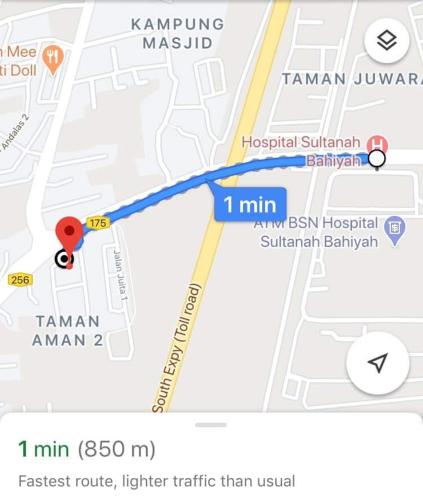Screen dimensions: 423x500
Task: Tap the my-location arrow button
Action: pos(378,363)
